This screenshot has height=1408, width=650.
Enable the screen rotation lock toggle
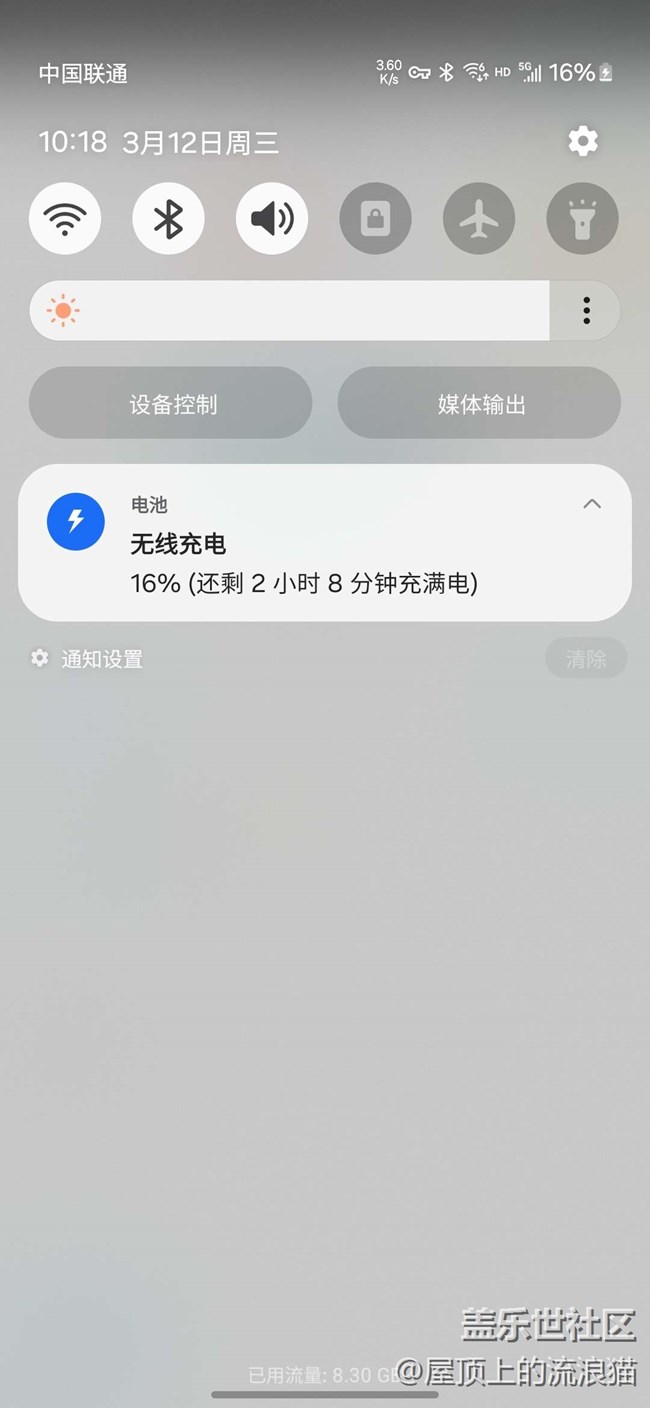pyautogui.click(x=375, y=218)
